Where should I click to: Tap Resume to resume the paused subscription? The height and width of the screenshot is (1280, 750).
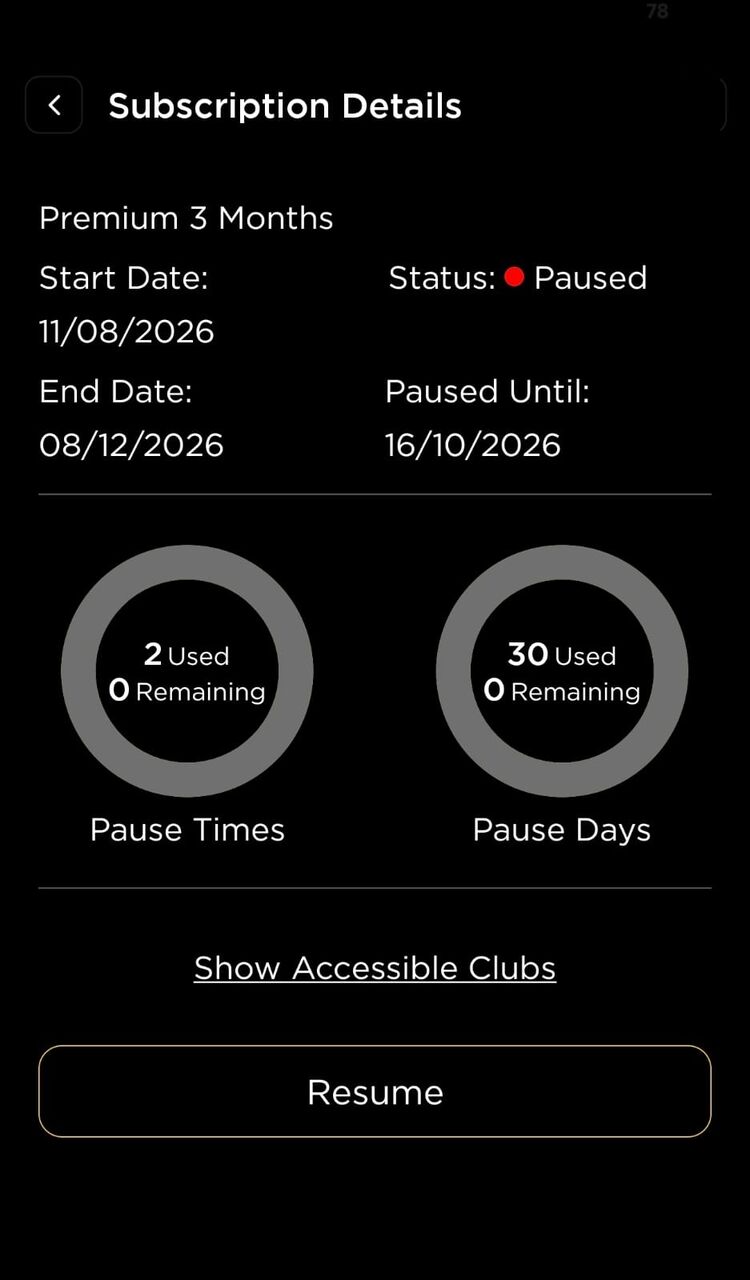point(375,1092)
